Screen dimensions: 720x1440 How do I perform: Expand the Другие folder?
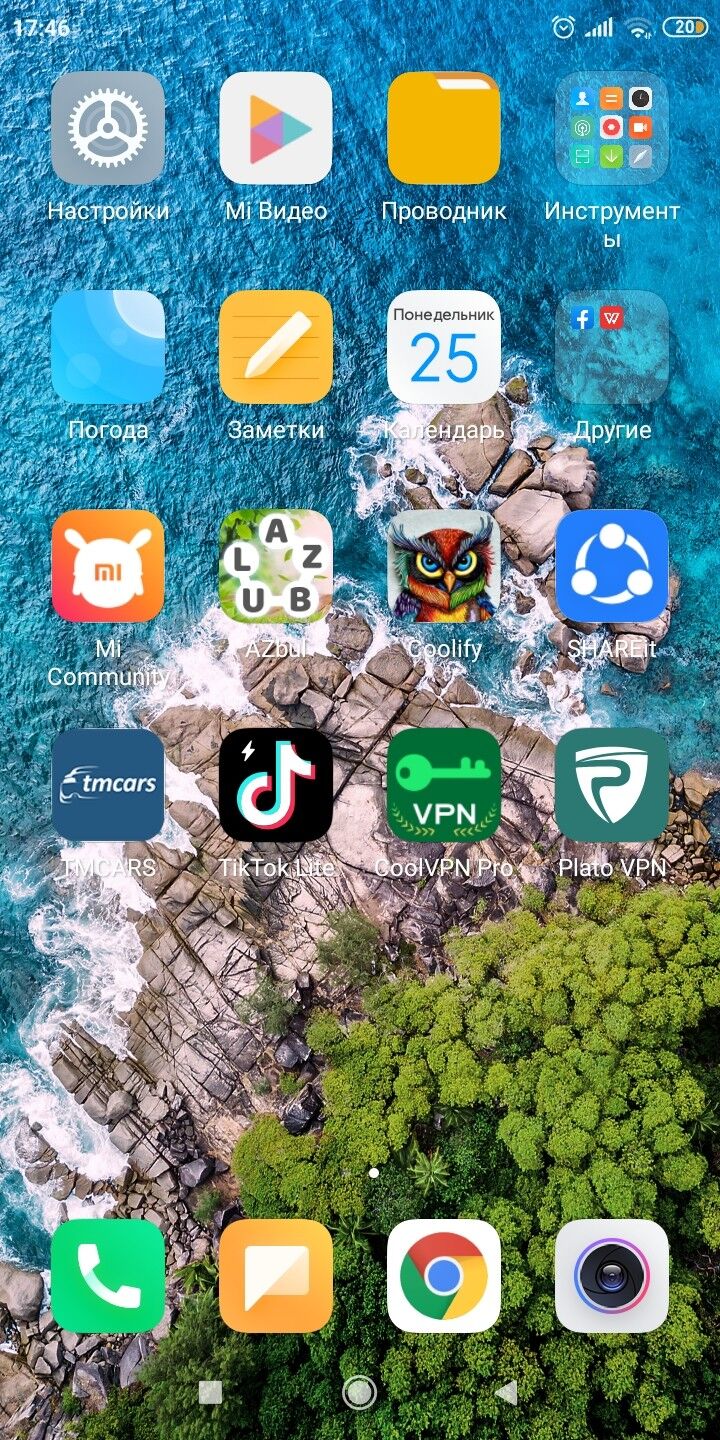612,347
